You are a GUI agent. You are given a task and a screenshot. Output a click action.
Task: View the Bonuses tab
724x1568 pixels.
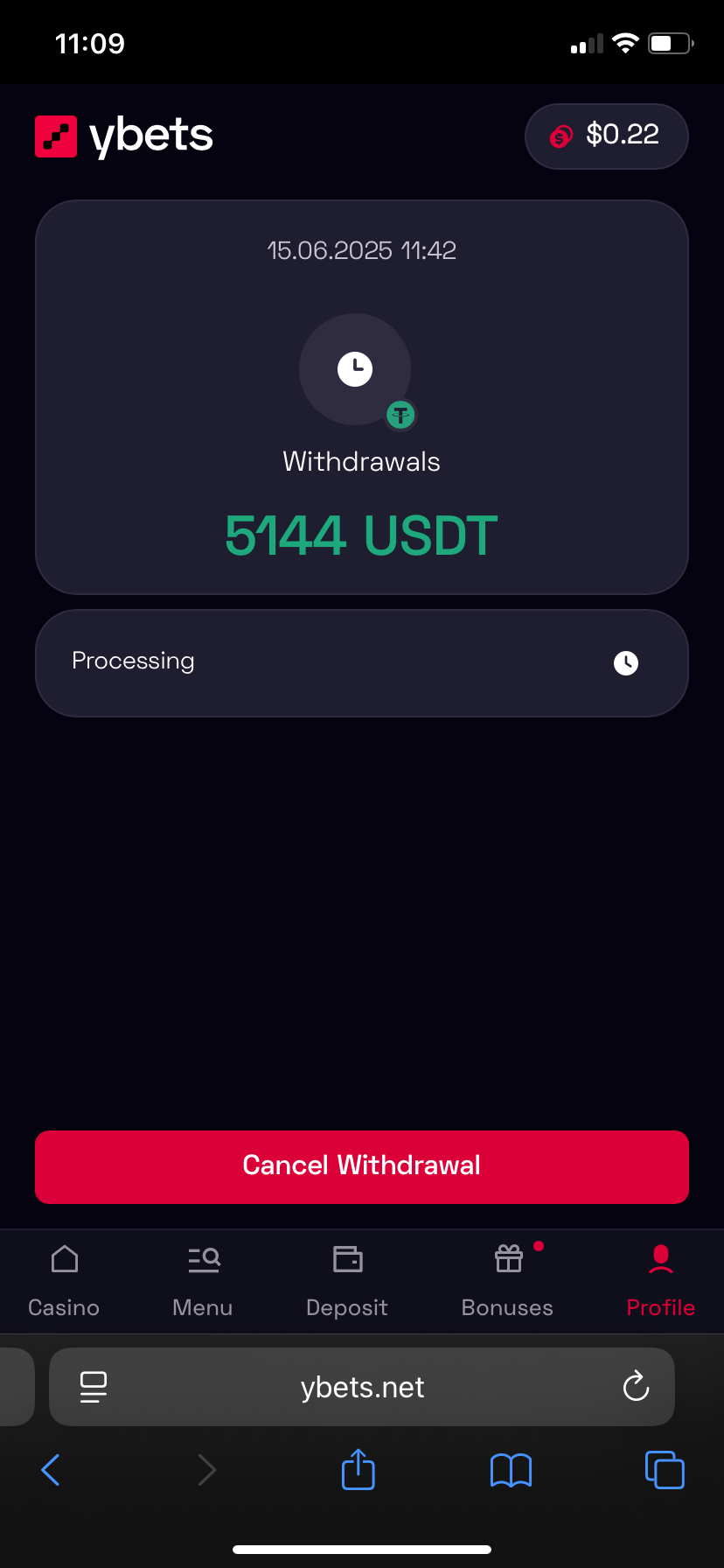(x=507, y=1281)
